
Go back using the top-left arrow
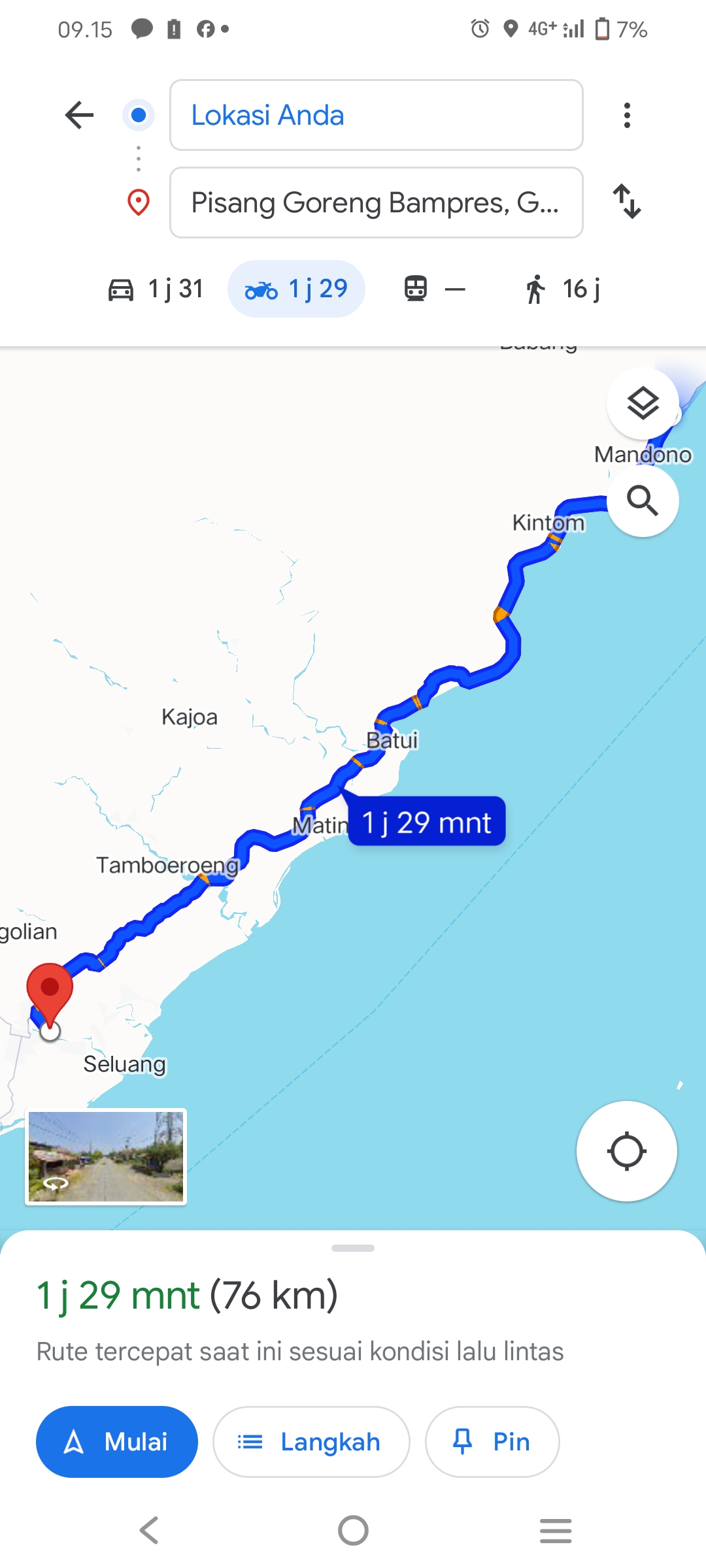click(x=80, y=115)
